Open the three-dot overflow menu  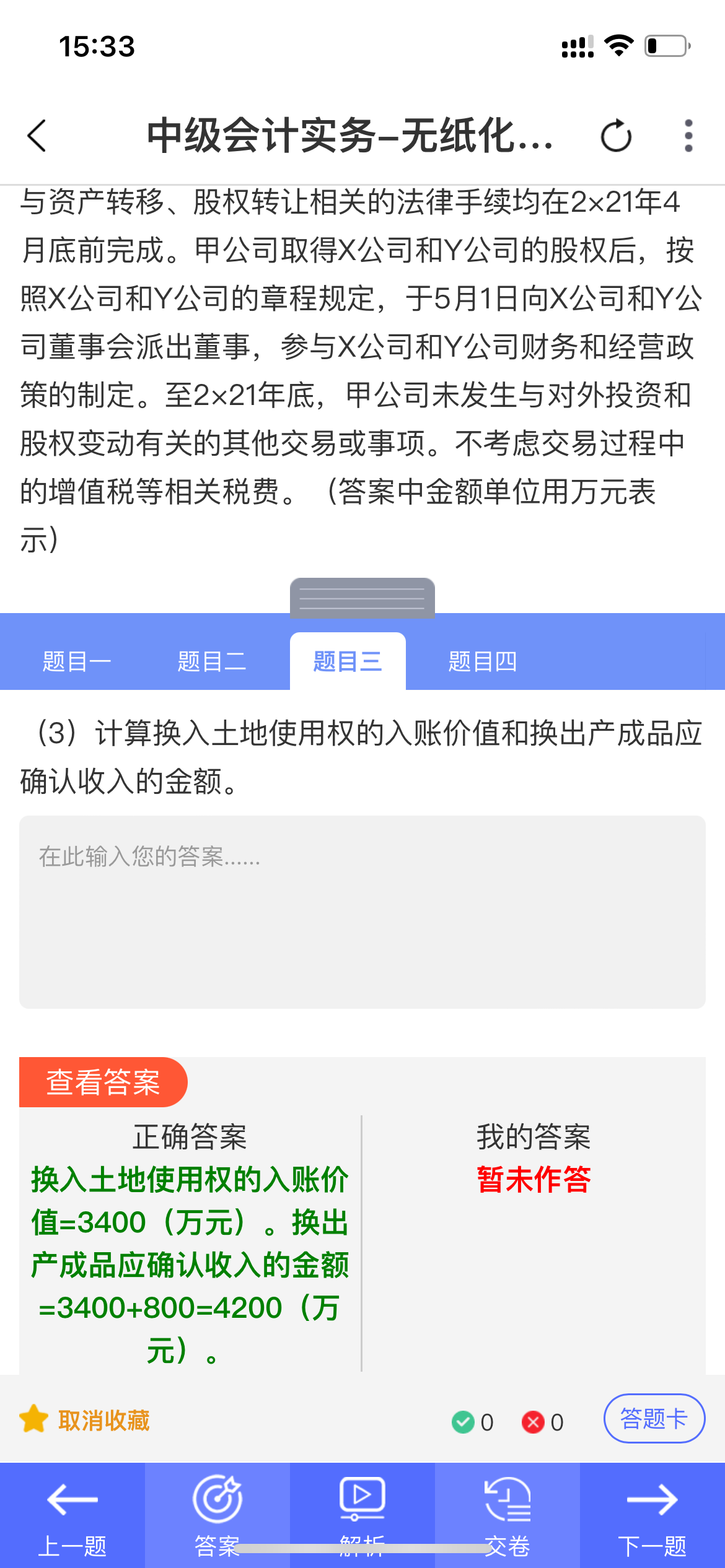click(x=688, y=136)
